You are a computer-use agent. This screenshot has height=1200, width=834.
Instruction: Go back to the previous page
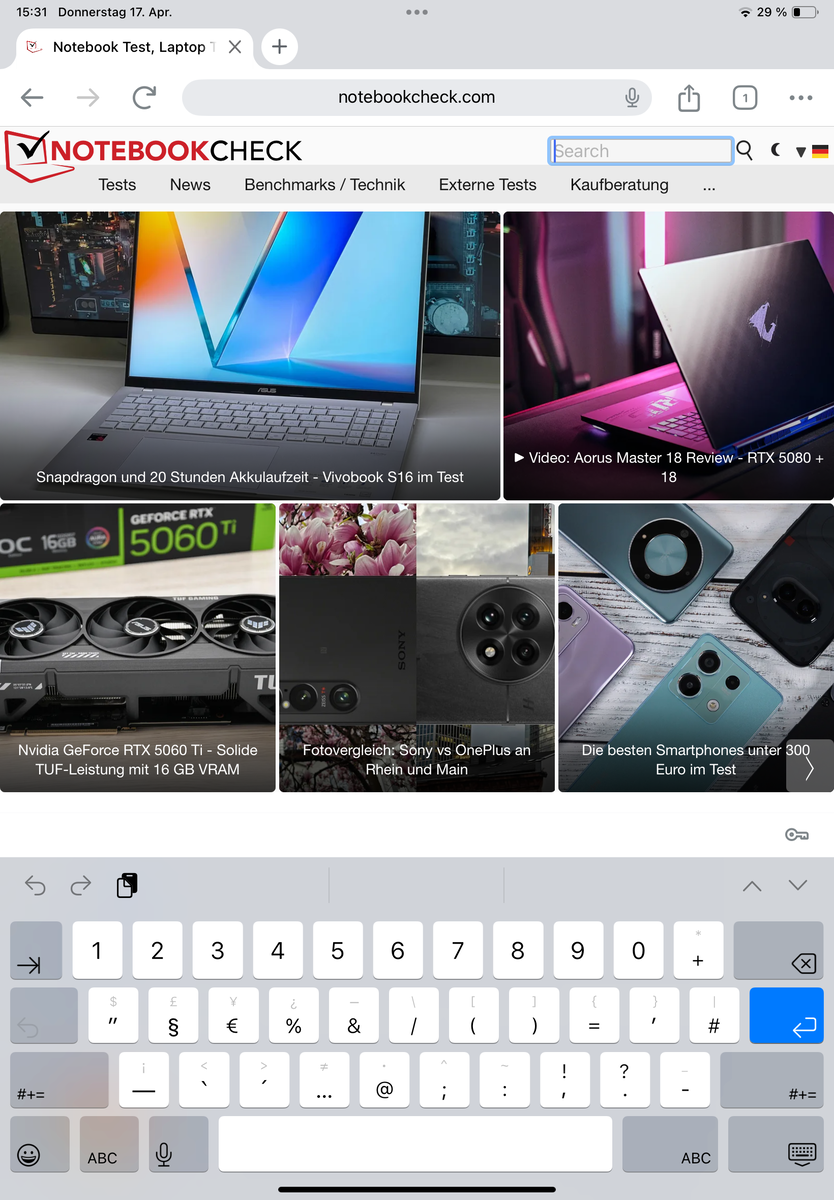click(x=32, y=97)
